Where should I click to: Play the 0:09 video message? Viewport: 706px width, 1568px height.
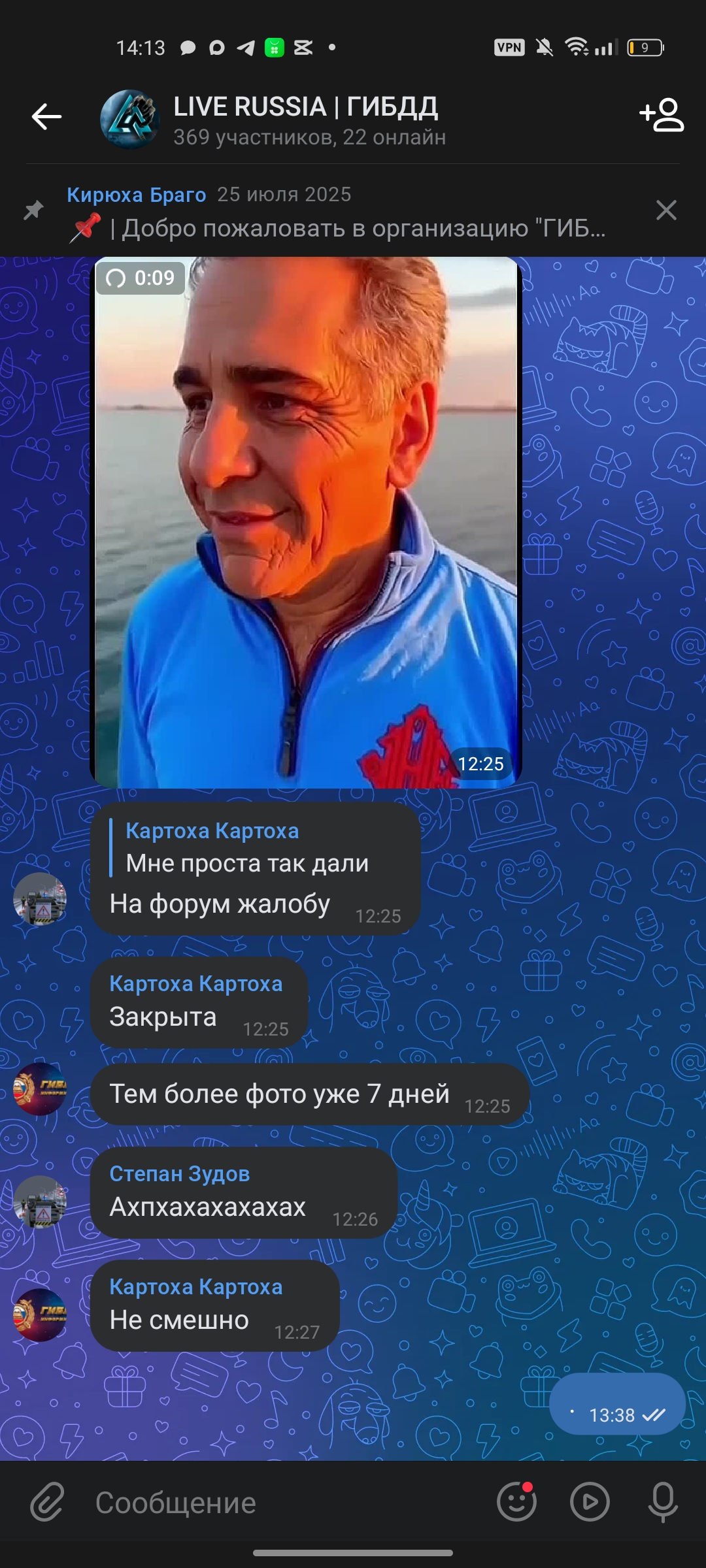point(306,523)
